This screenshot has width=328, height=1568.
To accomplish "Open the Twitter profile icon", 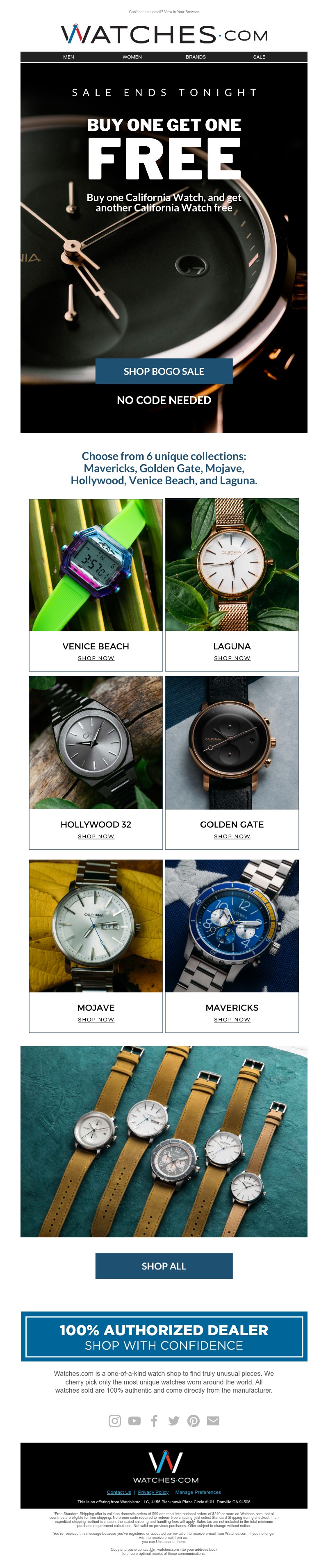I will (x=174, y=1420).
